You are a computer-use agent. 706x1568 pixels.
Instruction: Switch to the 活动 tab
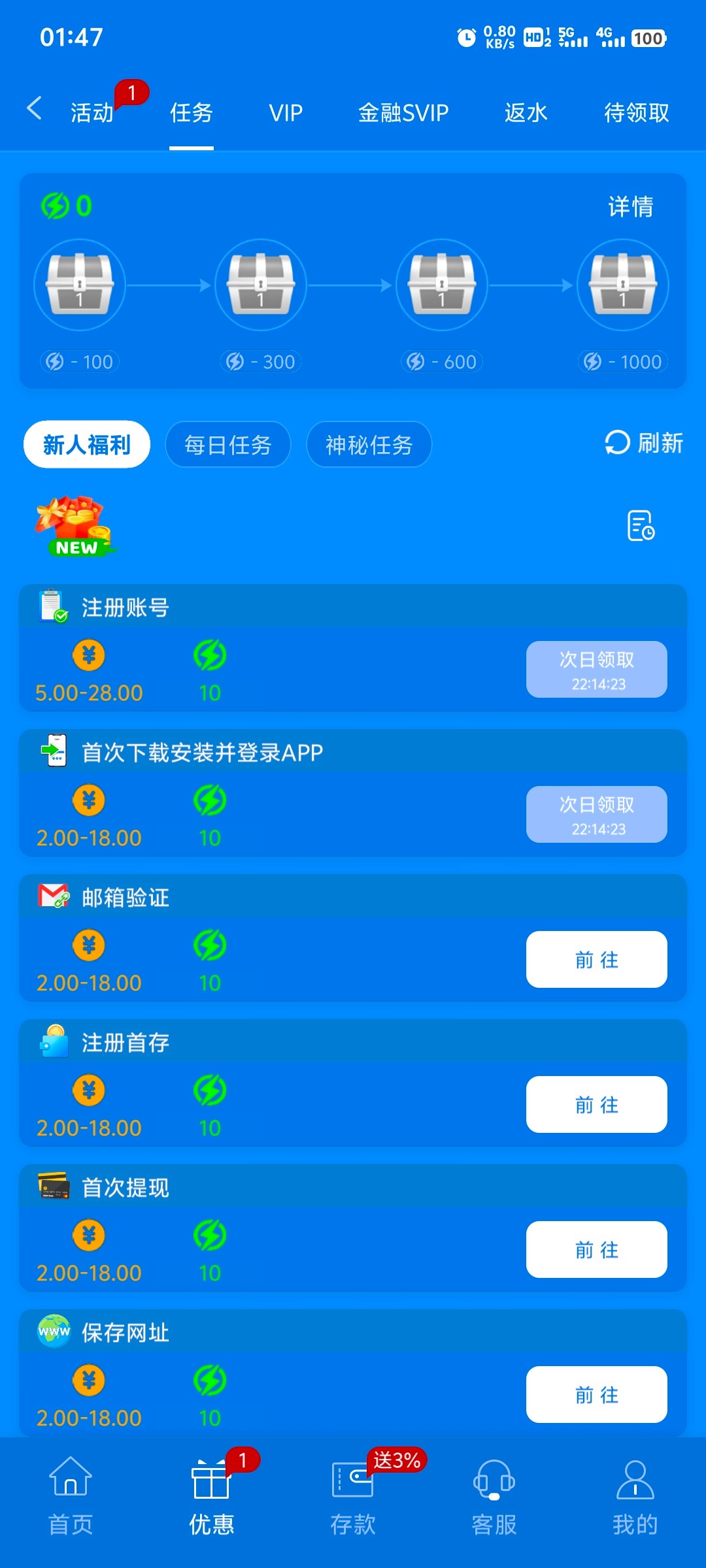[92, 113]
